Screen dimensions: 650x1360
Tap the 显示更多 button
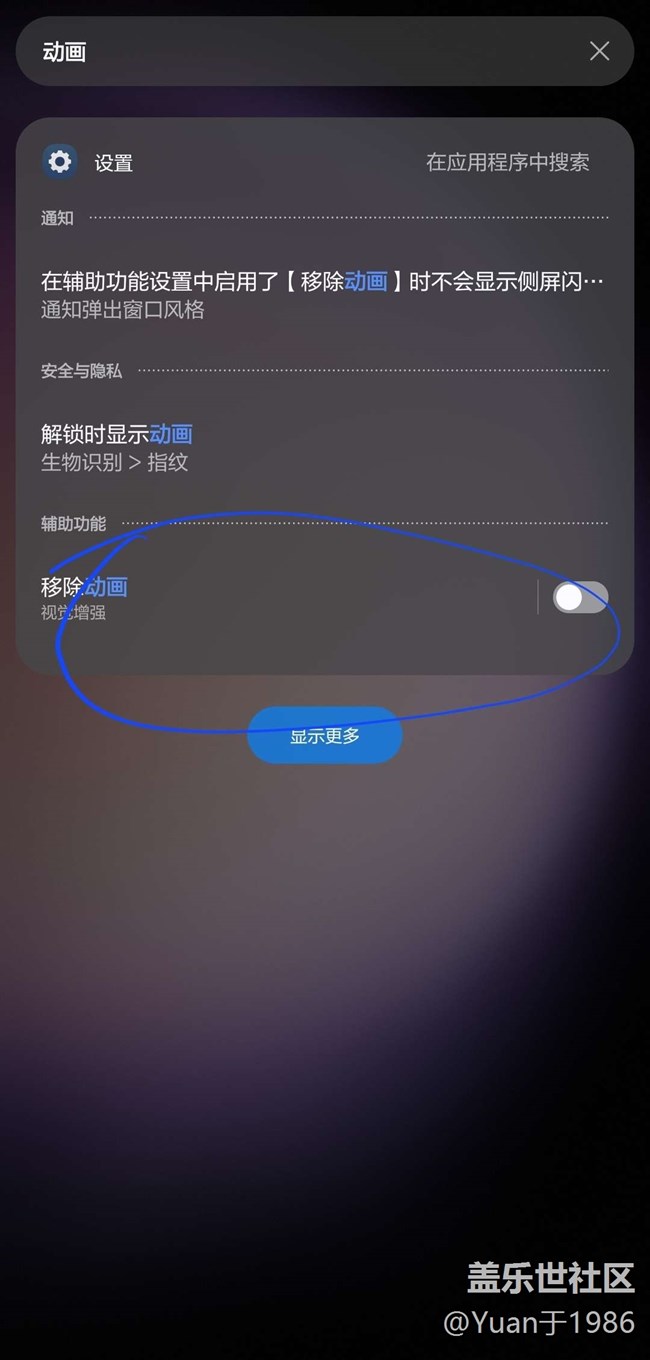pyautogui.click(x=325, y=736)
